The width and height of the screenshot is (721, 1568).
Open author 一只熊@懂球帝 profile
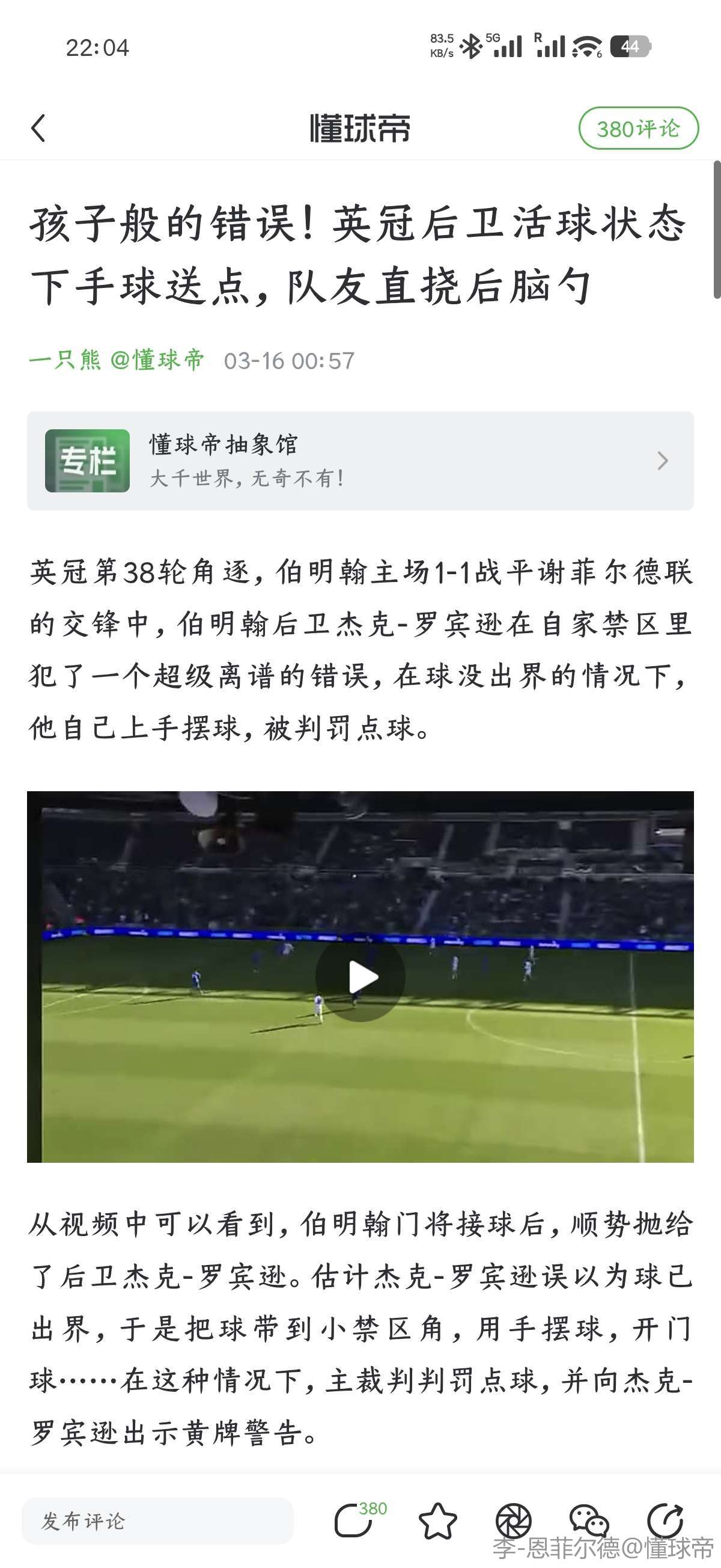[117, 360]
